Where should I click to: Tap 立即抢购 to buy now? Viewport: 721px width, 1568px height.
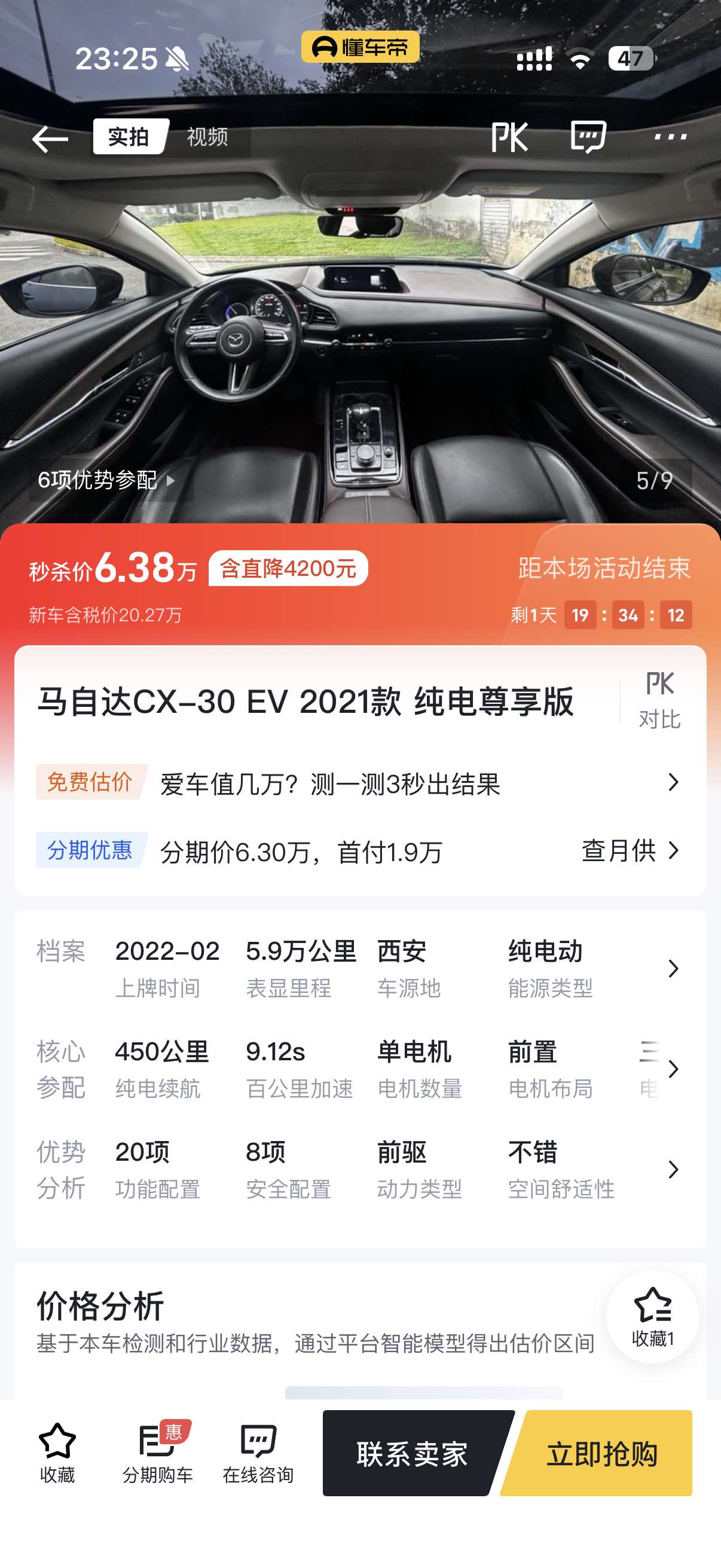(601, 1453)
